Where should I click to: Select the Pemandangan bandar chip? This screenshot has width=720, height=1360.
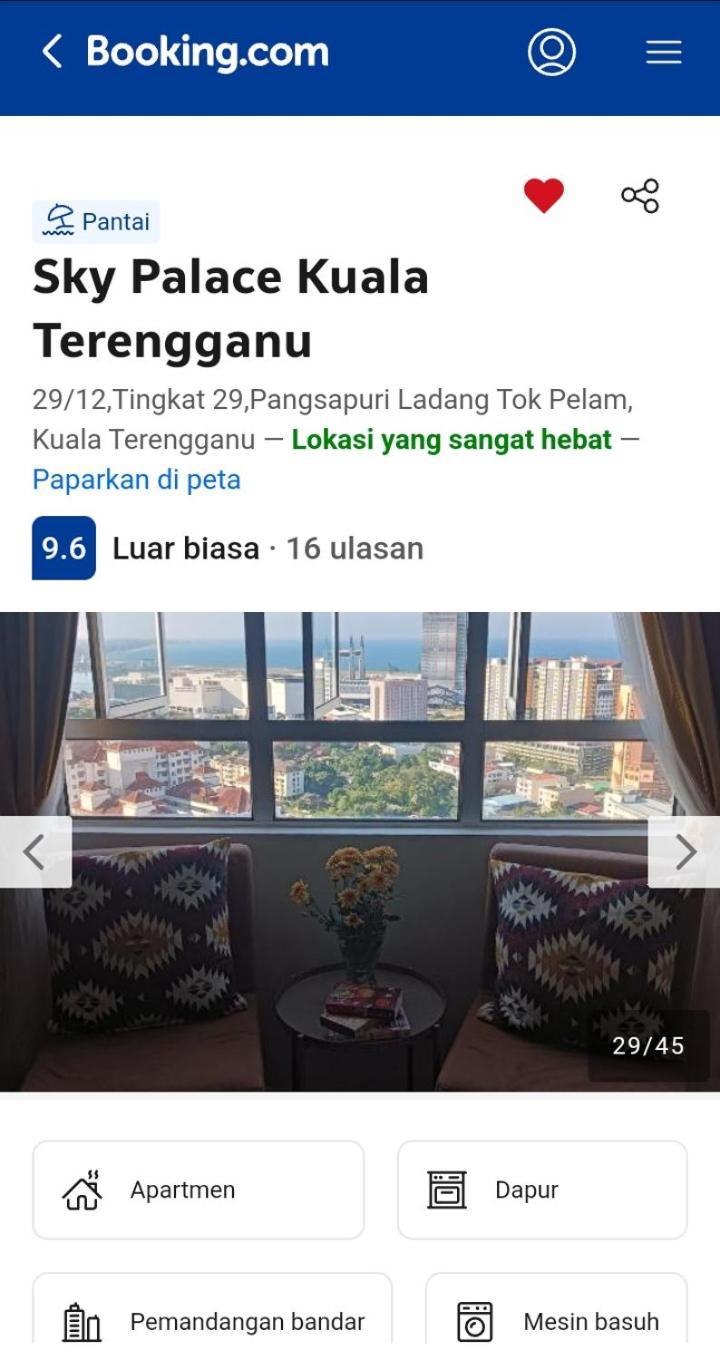[x=212, y=1320]
